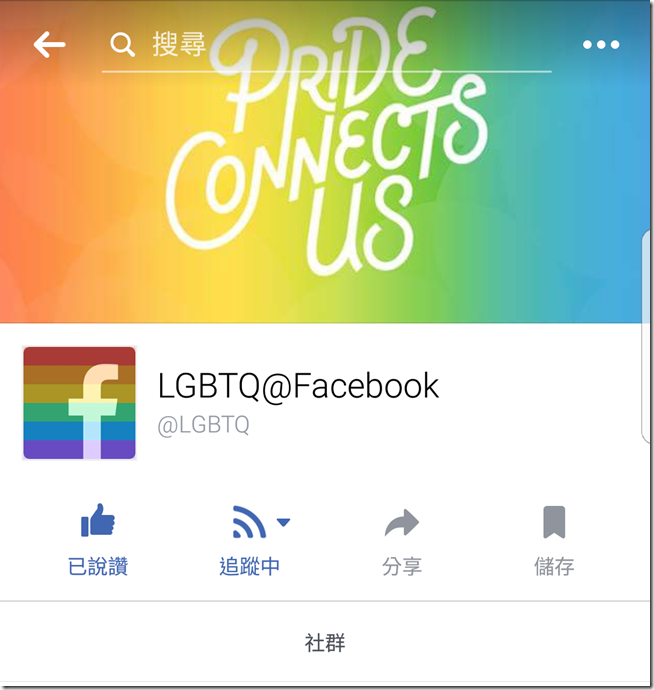The height and width of the screenshot is (690, 654).
Task: Open the LGBTQ@Facebook profile picture
Action: pyautogui.click(x=79, y=403)
